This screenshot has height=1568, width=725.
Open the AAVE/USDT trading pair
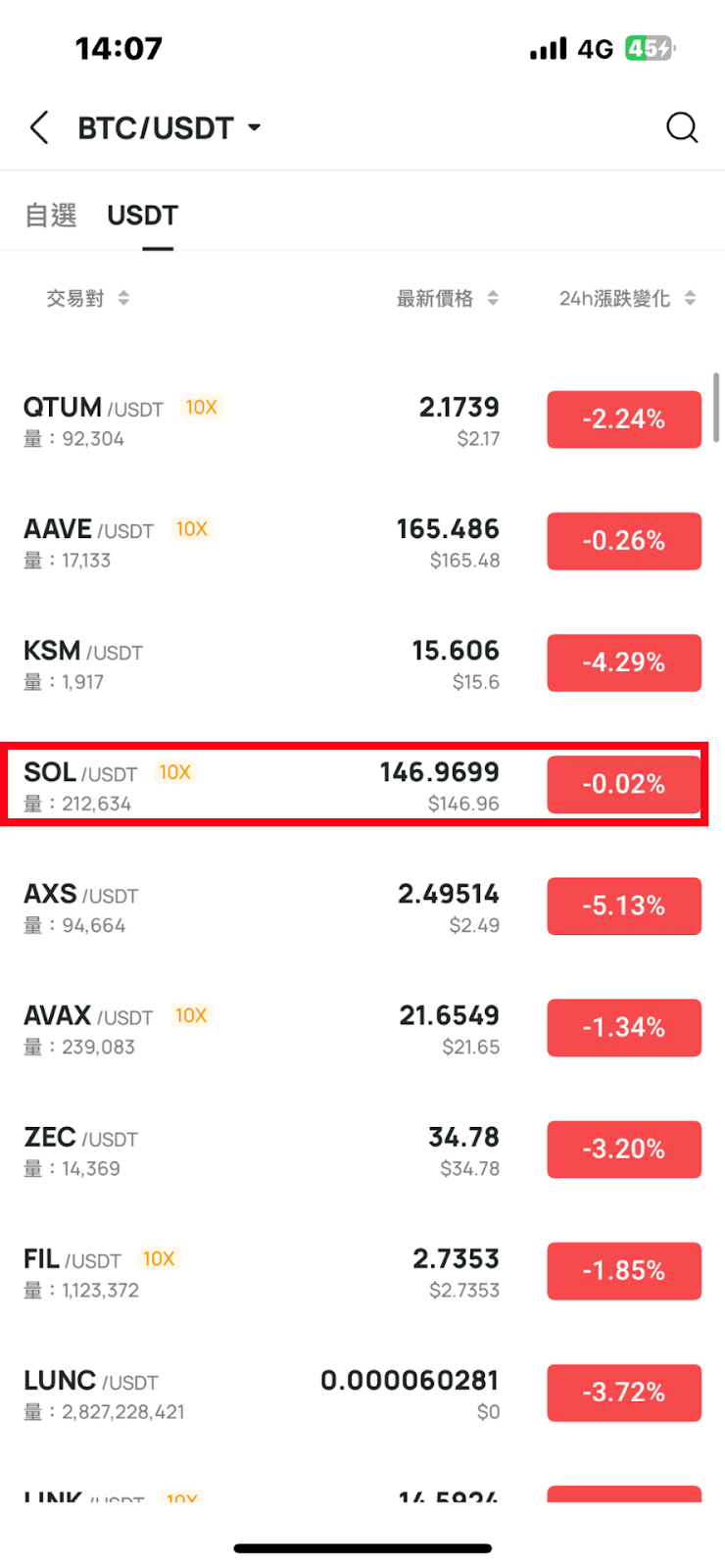(x=362, y=542)
